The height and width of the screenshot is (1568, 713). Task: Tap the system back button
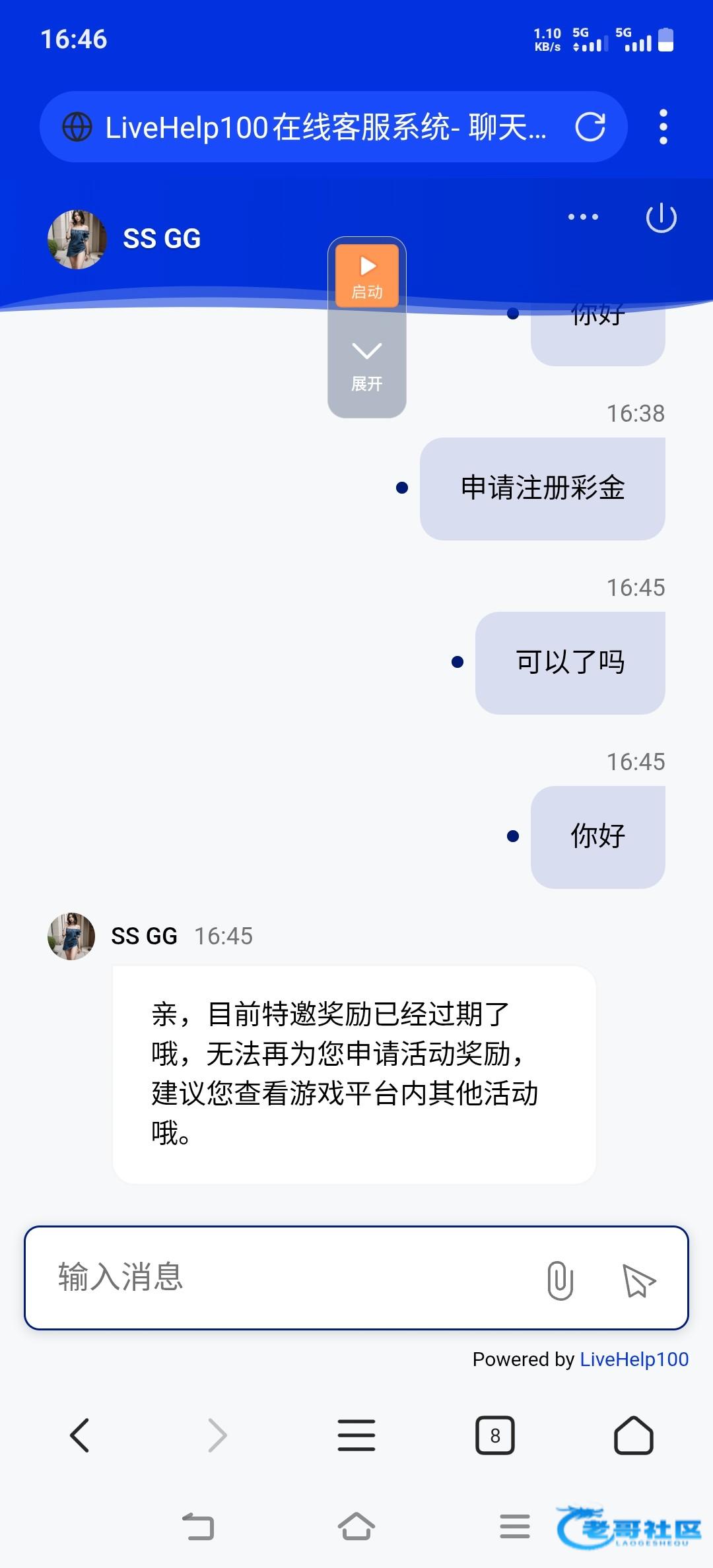(x=198, y=1526)
